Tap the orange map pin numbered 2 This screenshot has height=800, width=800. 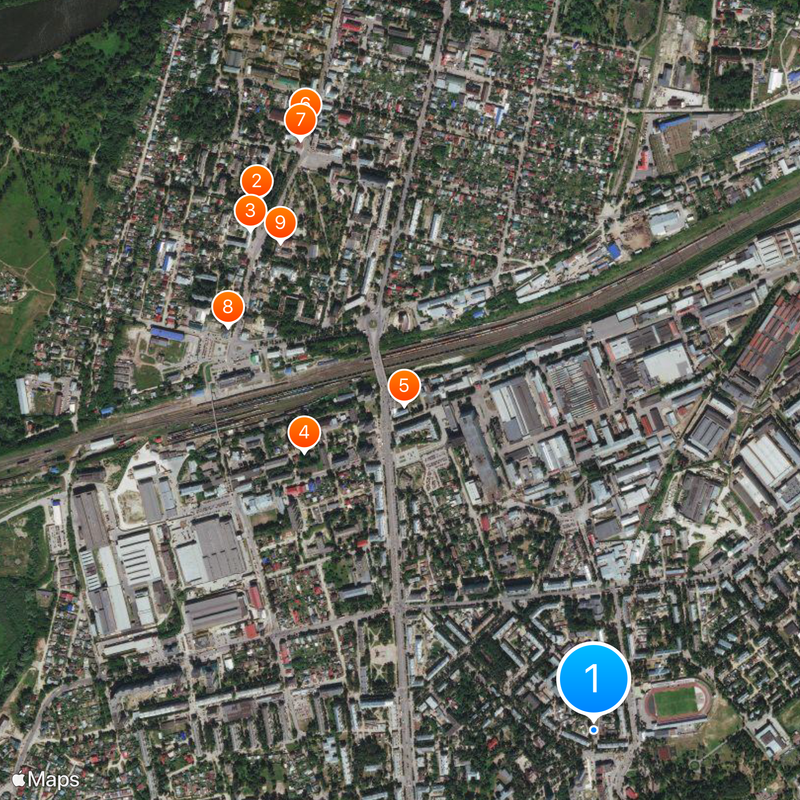click(x=257, y=181)
